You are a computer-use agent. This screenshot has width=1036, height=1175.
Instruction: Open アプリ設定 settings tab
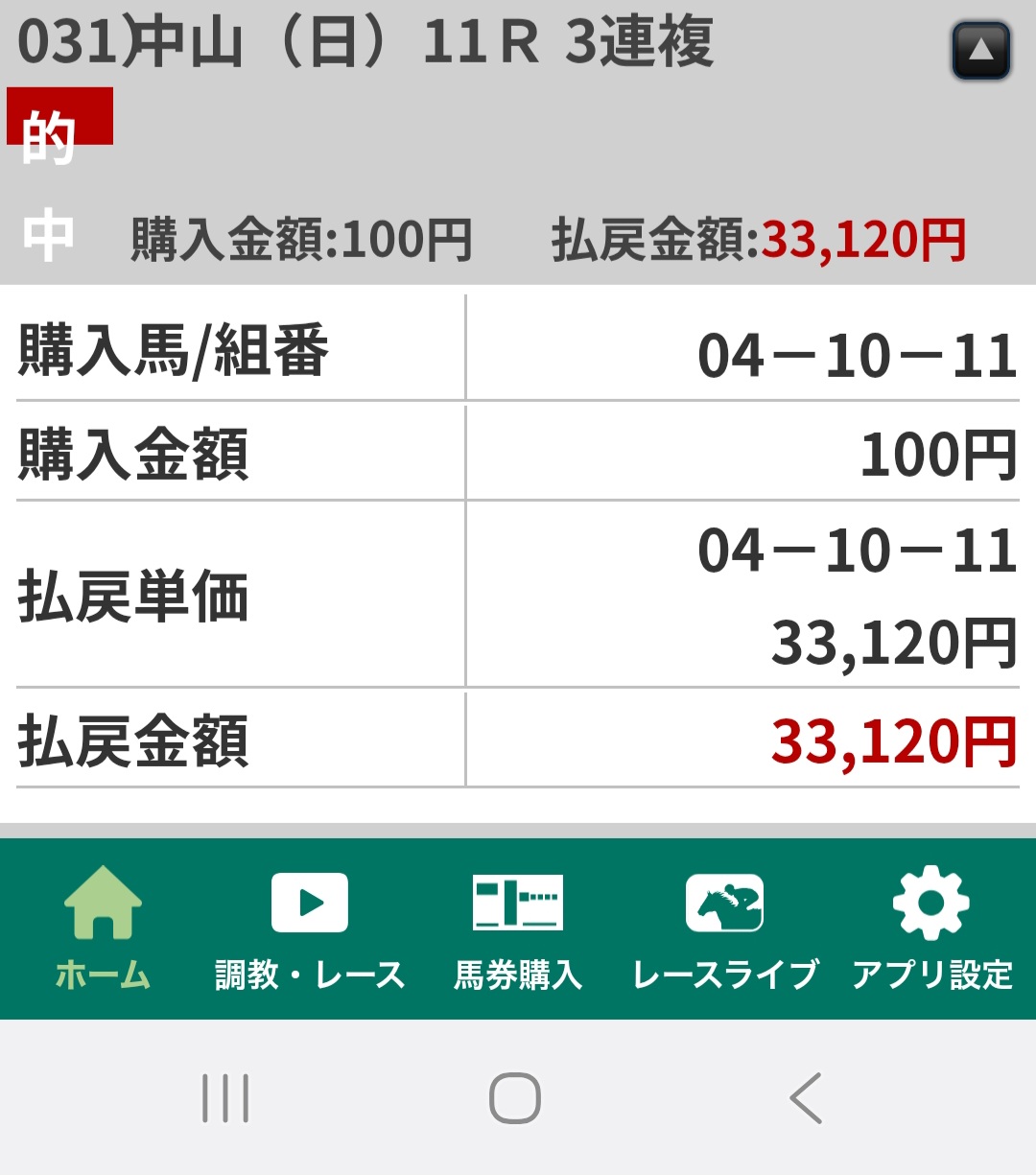[931, 928]
